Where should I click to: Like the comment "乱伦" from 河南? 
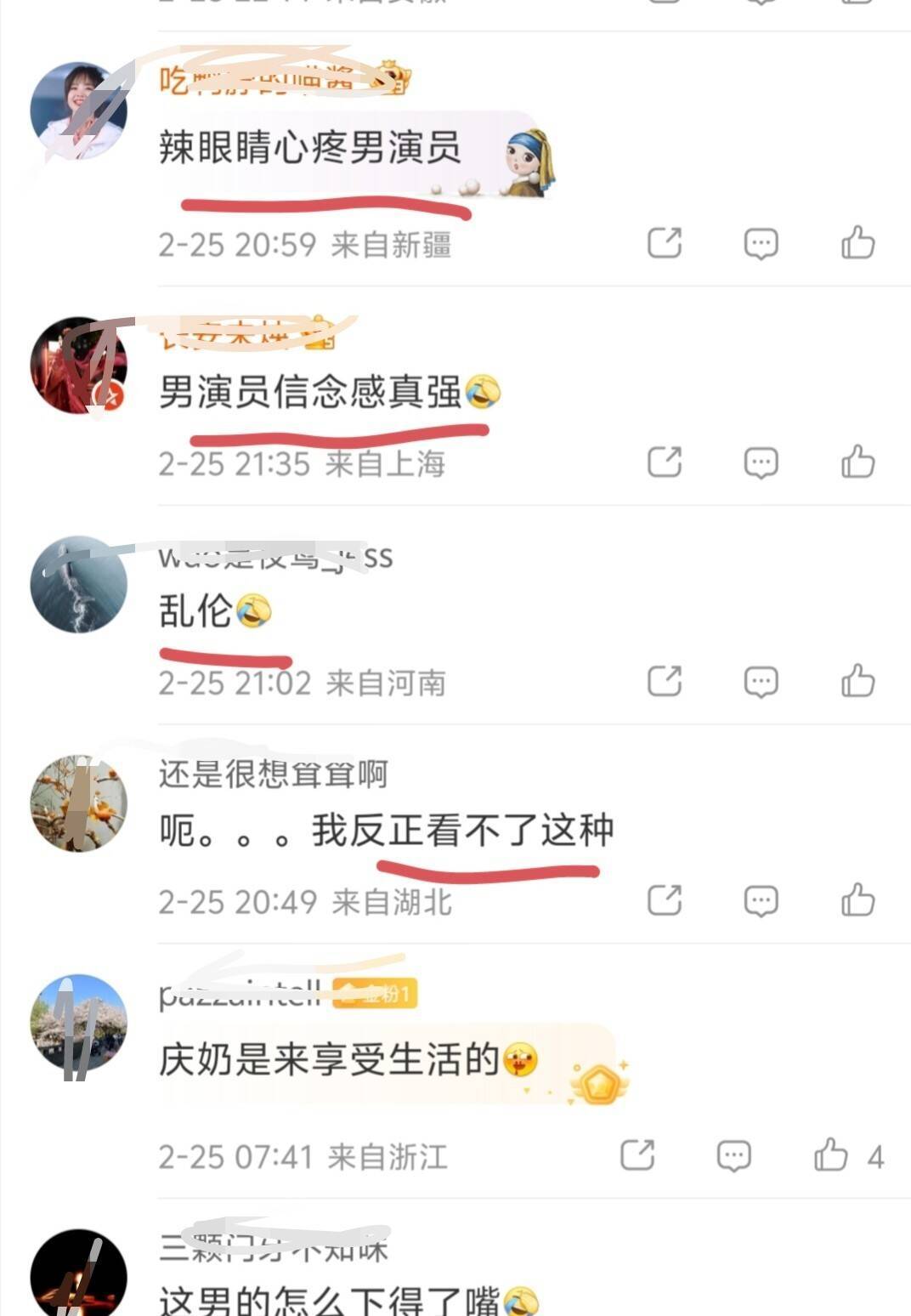(857, 681)
